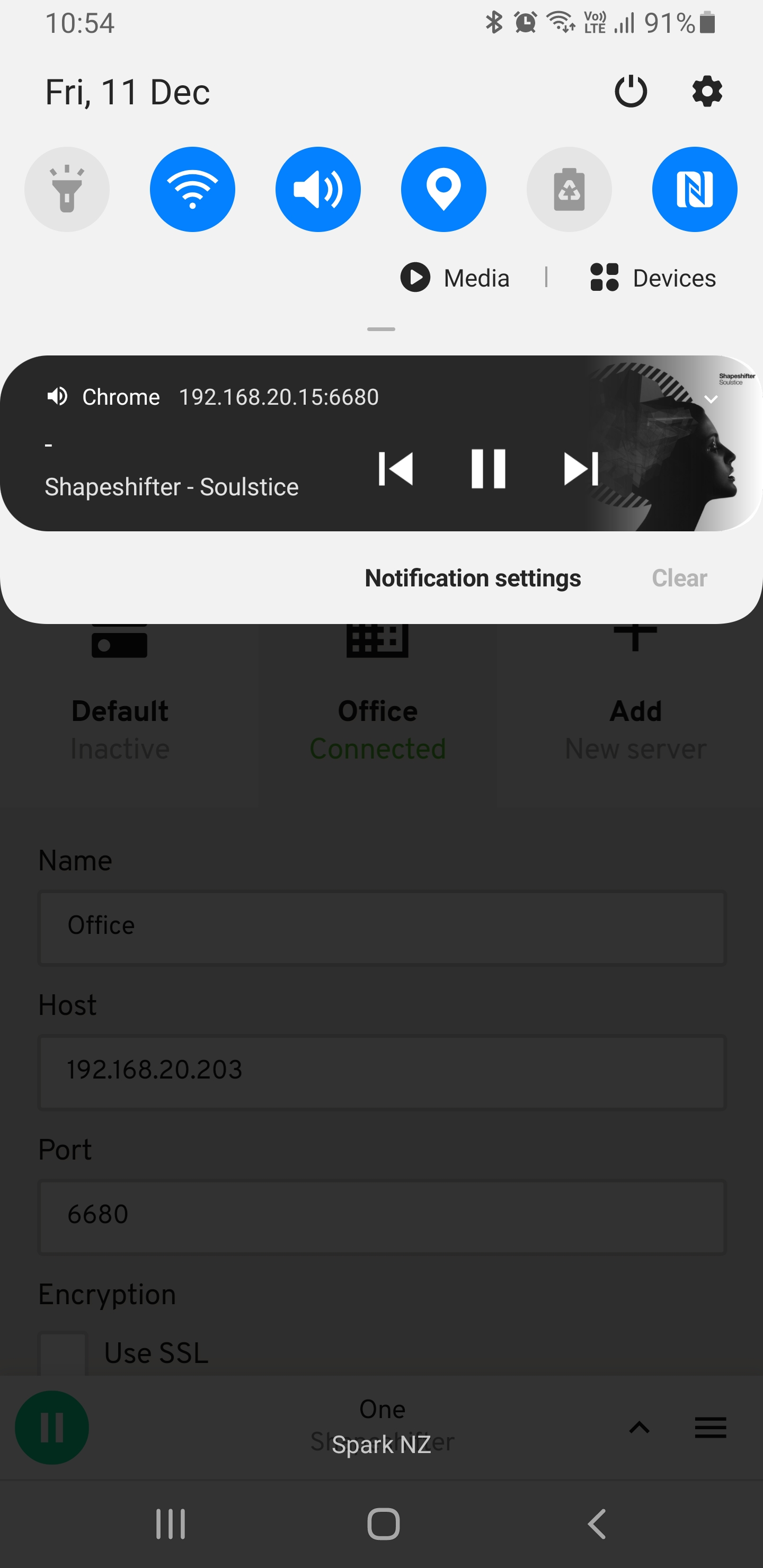Image resolution: width=763 pixels, height=1568 pixels.
Task: Skip to the next track
Action: tap(581, 469)
